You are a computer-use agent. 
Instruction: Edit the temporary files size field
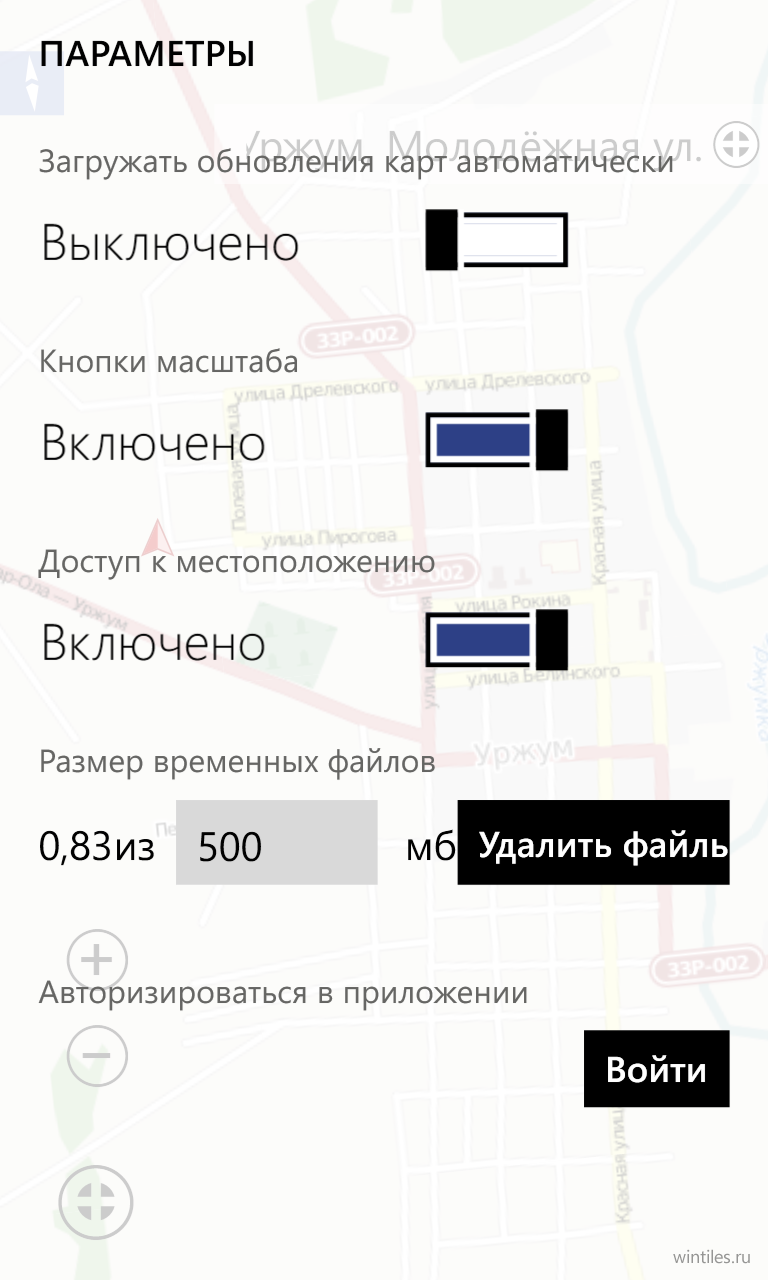(277, 843)
